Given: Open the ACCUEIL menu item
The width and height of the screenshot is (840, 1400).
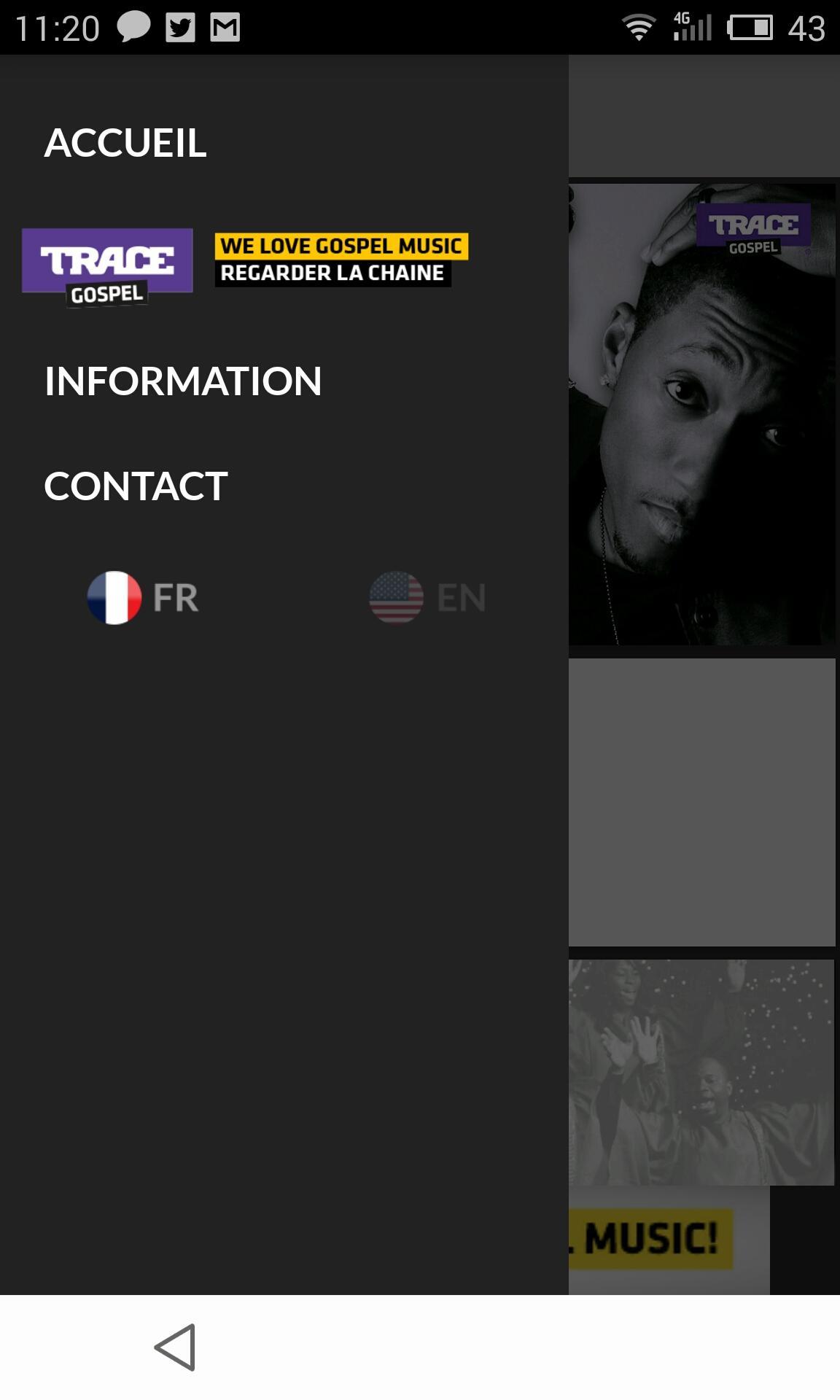Looking at the screenshot, I should (x=125, y=142).
